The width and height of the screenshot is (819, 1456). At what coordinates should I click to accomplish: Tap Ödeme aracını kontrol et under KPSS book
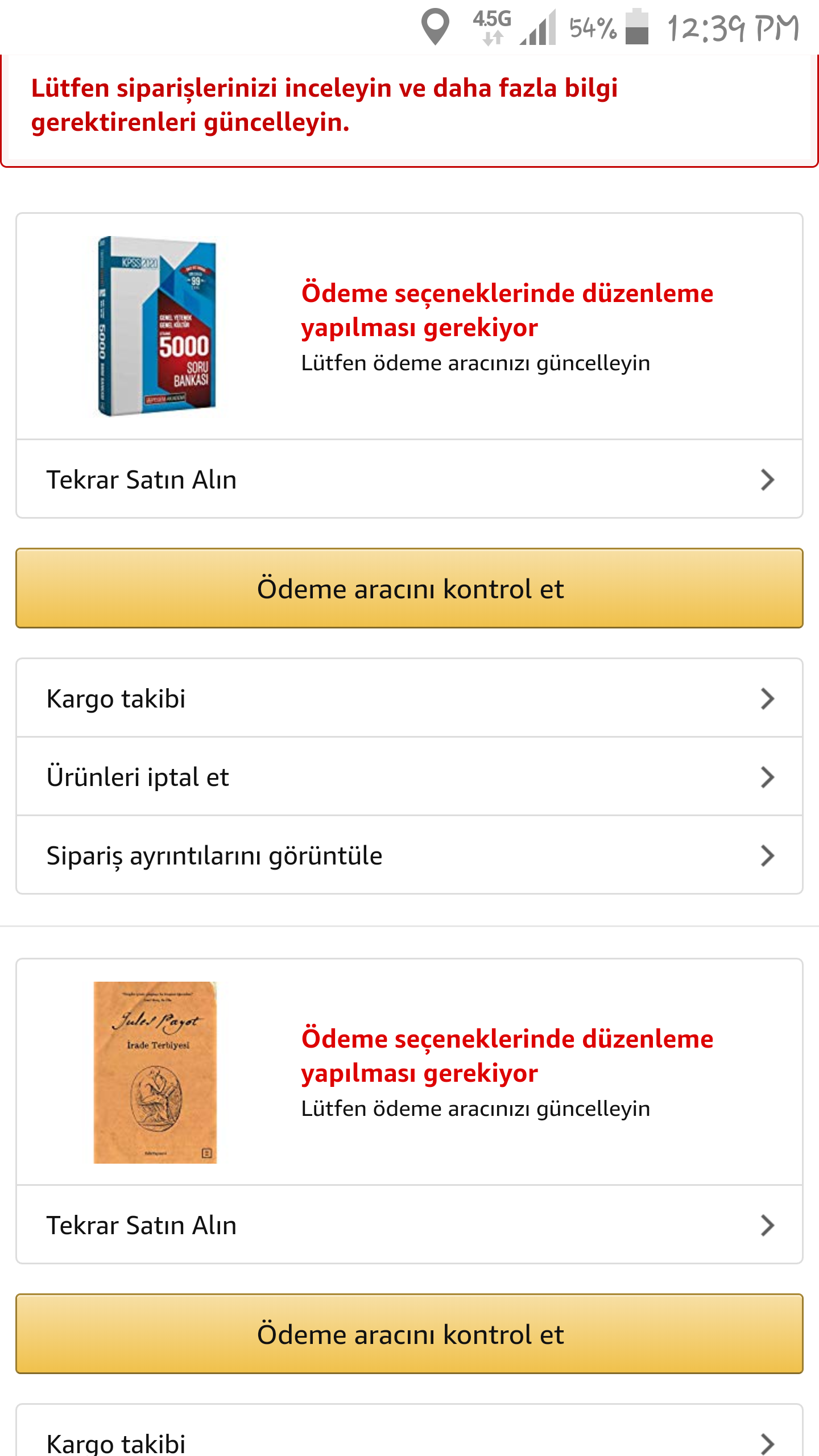click(x=409, y=589)
